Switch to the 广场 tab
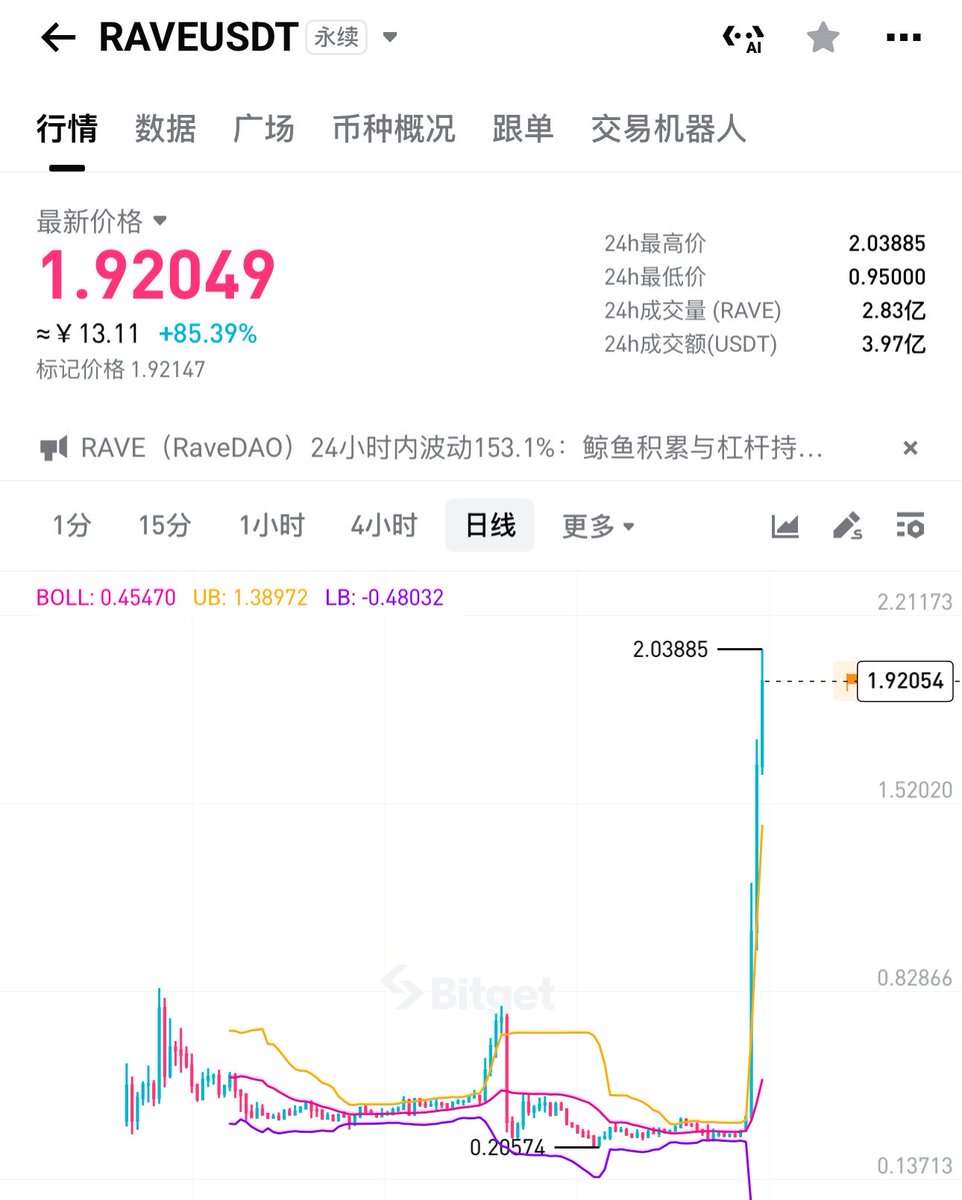The width and height of the screenshot is (962, 1200). tap(264, 129)
